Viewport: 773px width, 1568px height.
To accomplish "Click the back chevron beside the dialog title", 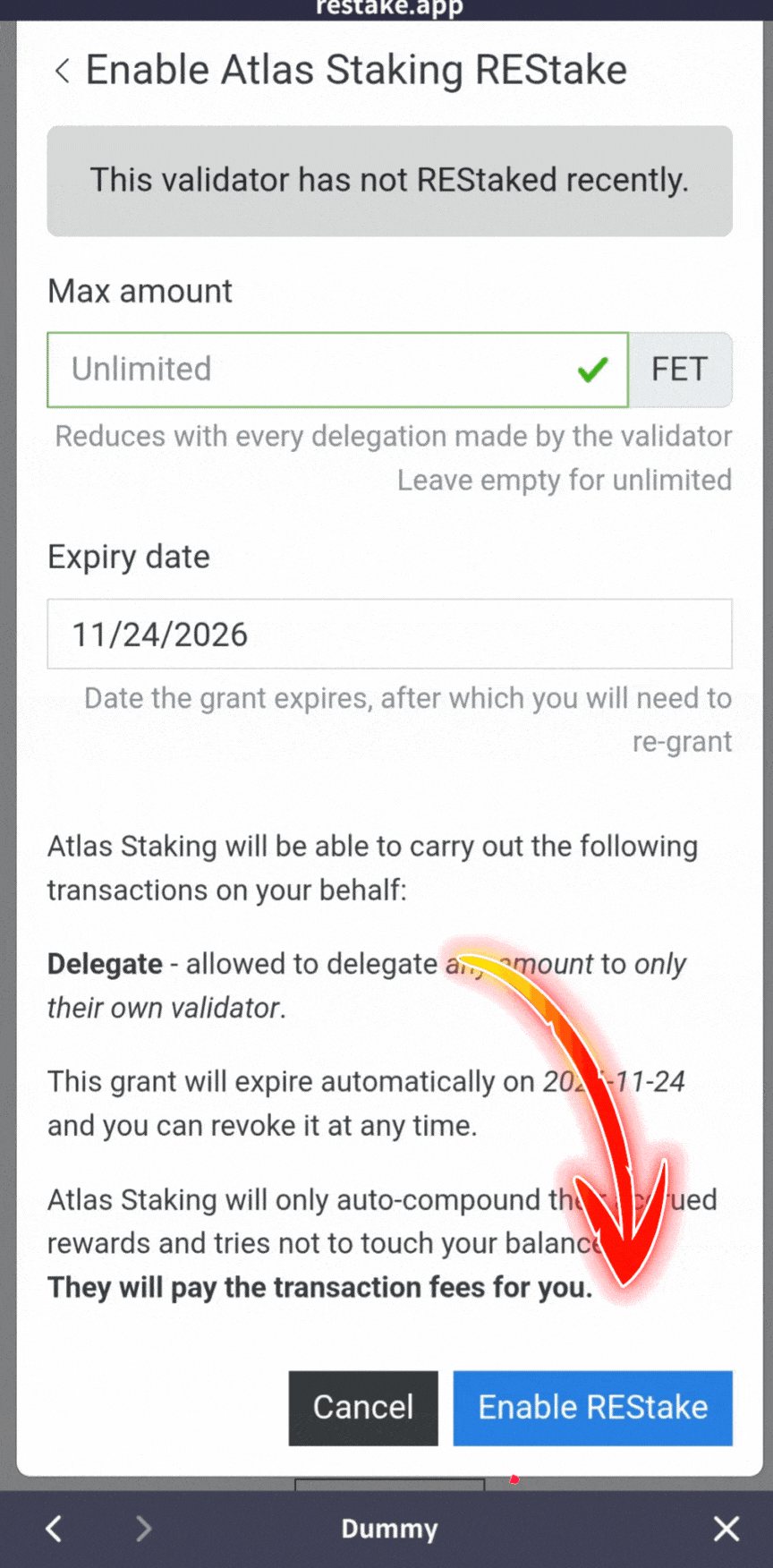I will [63, 69].
